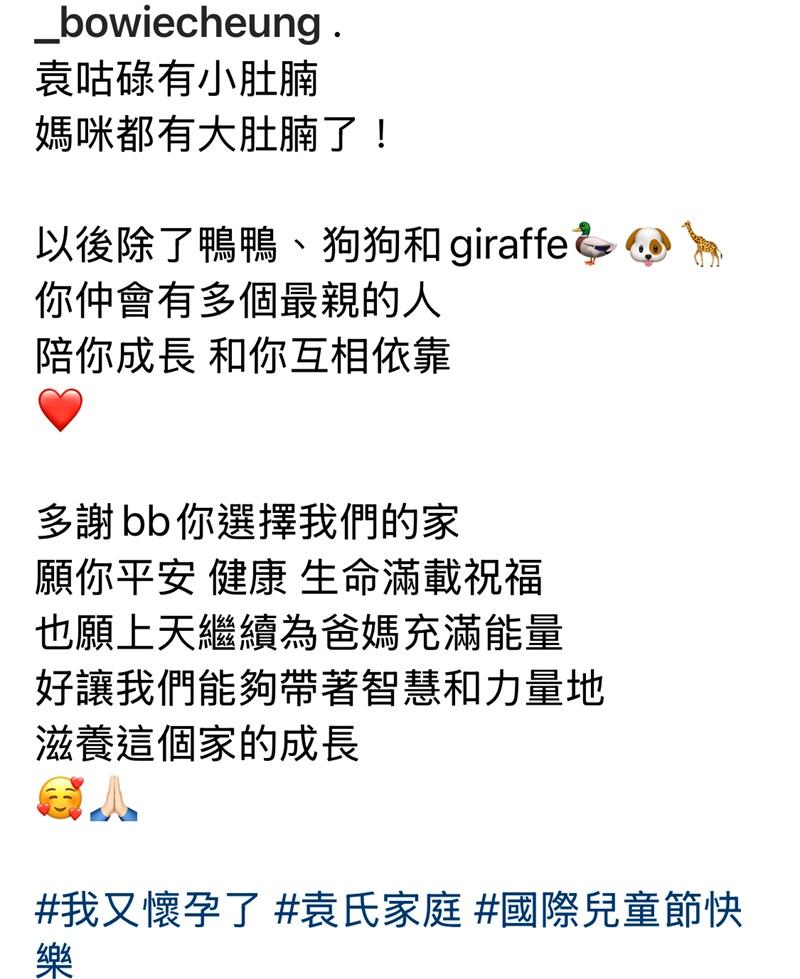Open the _bowiecheung profile username

(179, 24)
